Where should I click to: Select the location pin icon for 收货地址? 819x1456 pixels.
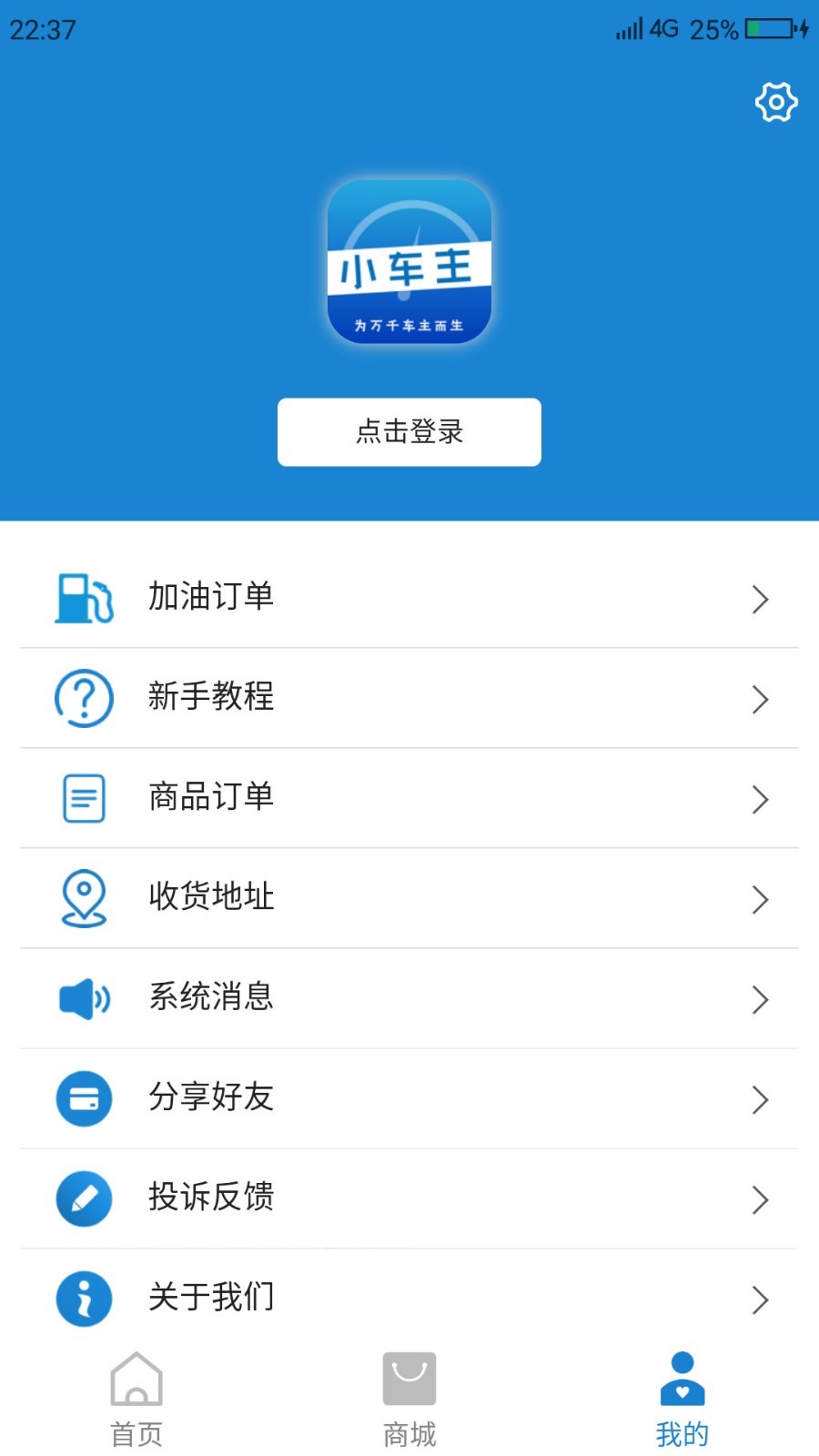[x=84, y=898]
